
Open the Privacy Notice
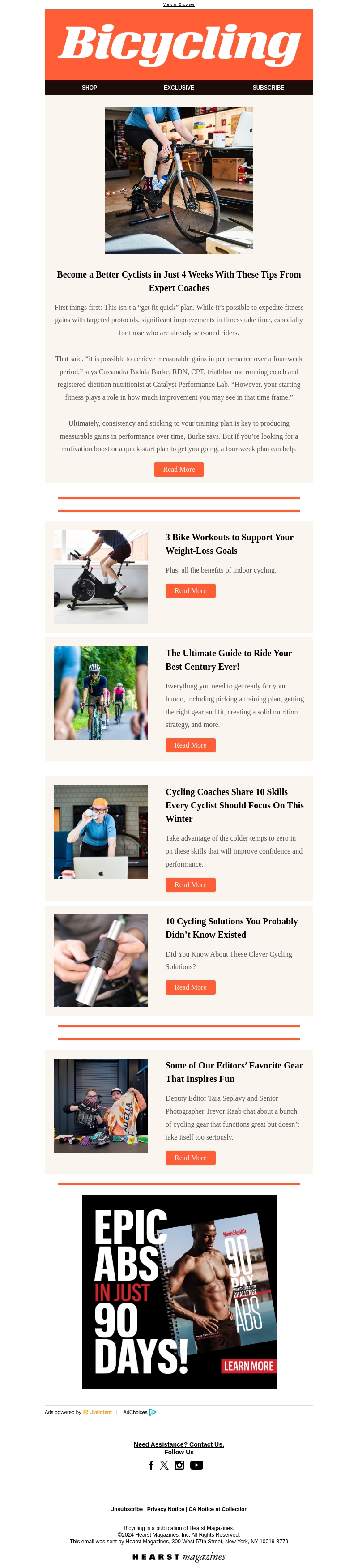(166, 1509)
